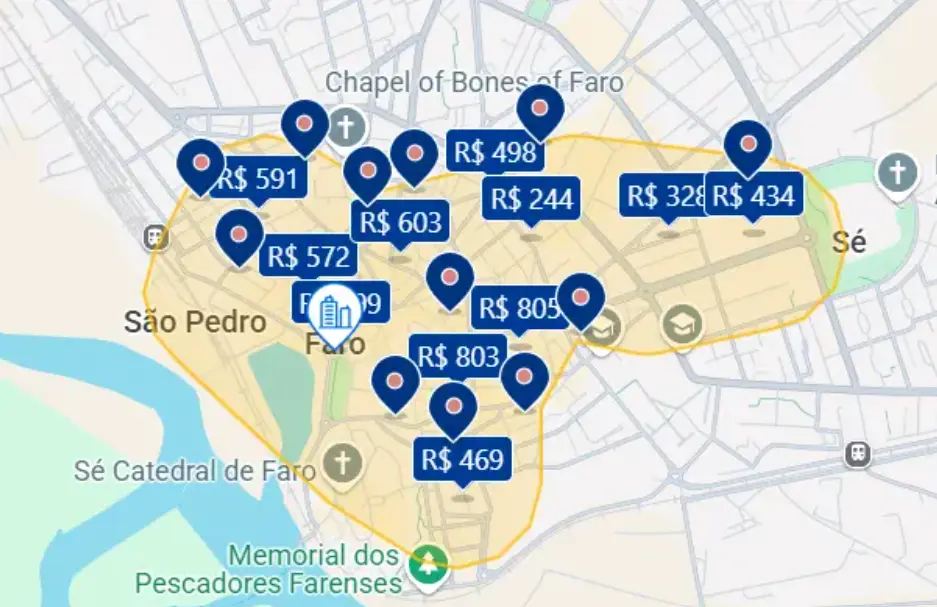Choose the R$ 244 price marker

[531, 199]
